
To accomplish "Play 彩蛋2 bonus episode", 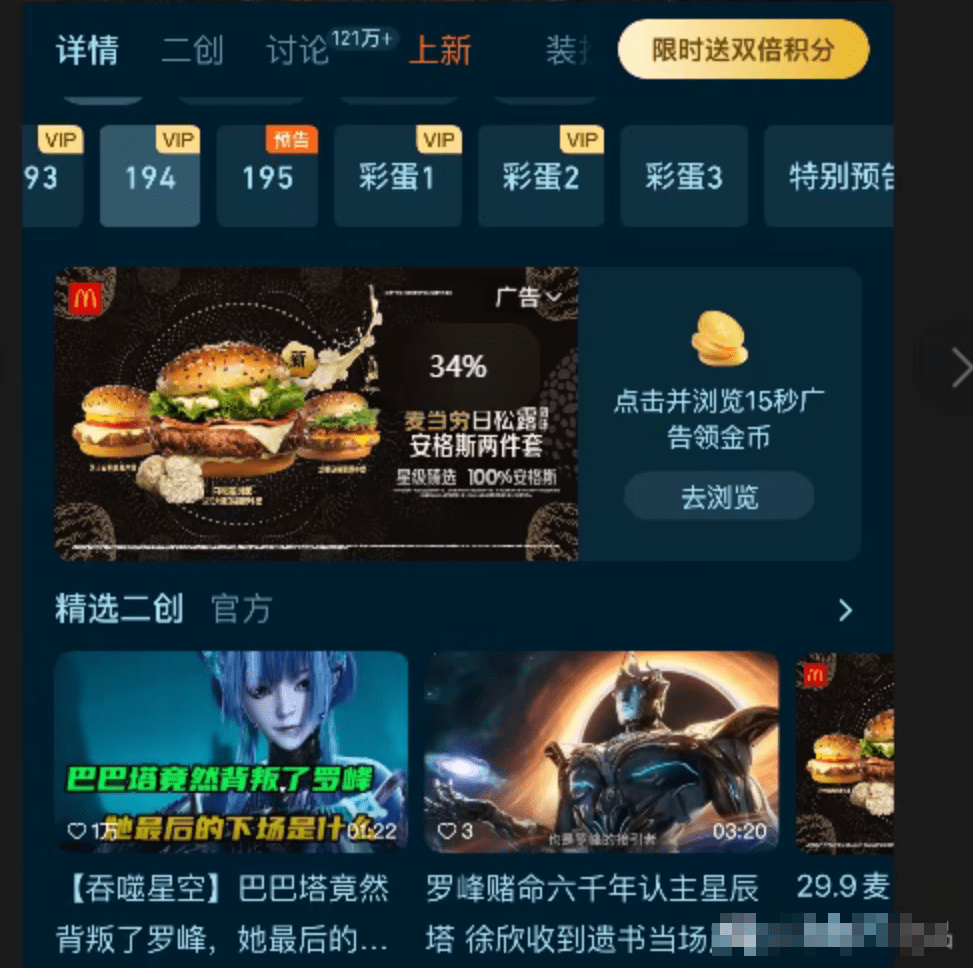I will 541,177.
